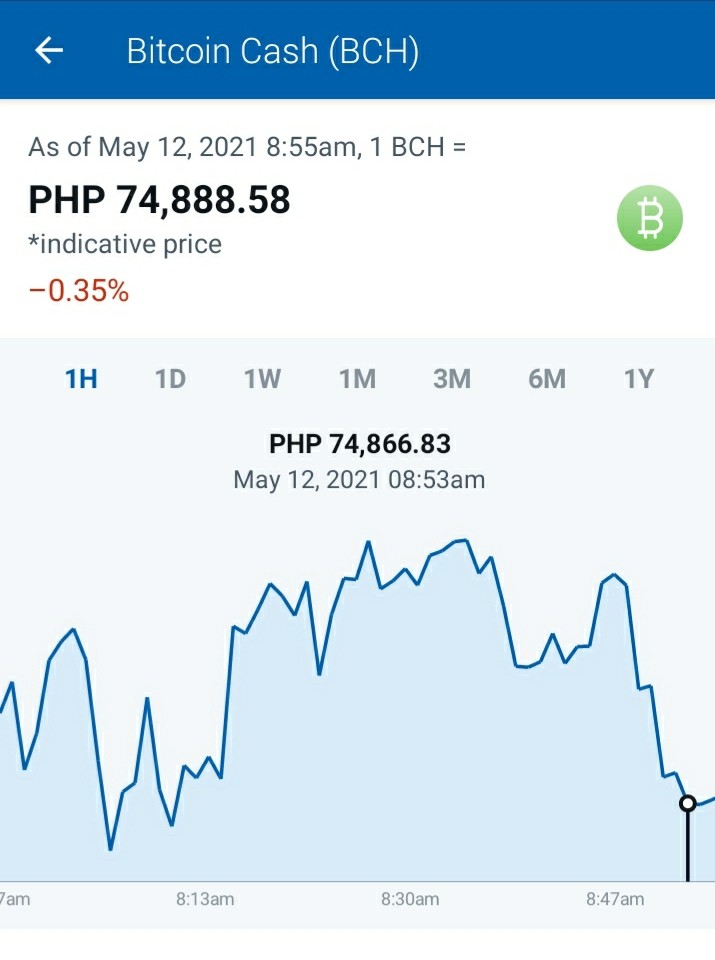The image size is (715, 960).
Task: Switch to the 6M chart range
Action: pyautogui.click(x=547, y=379)
